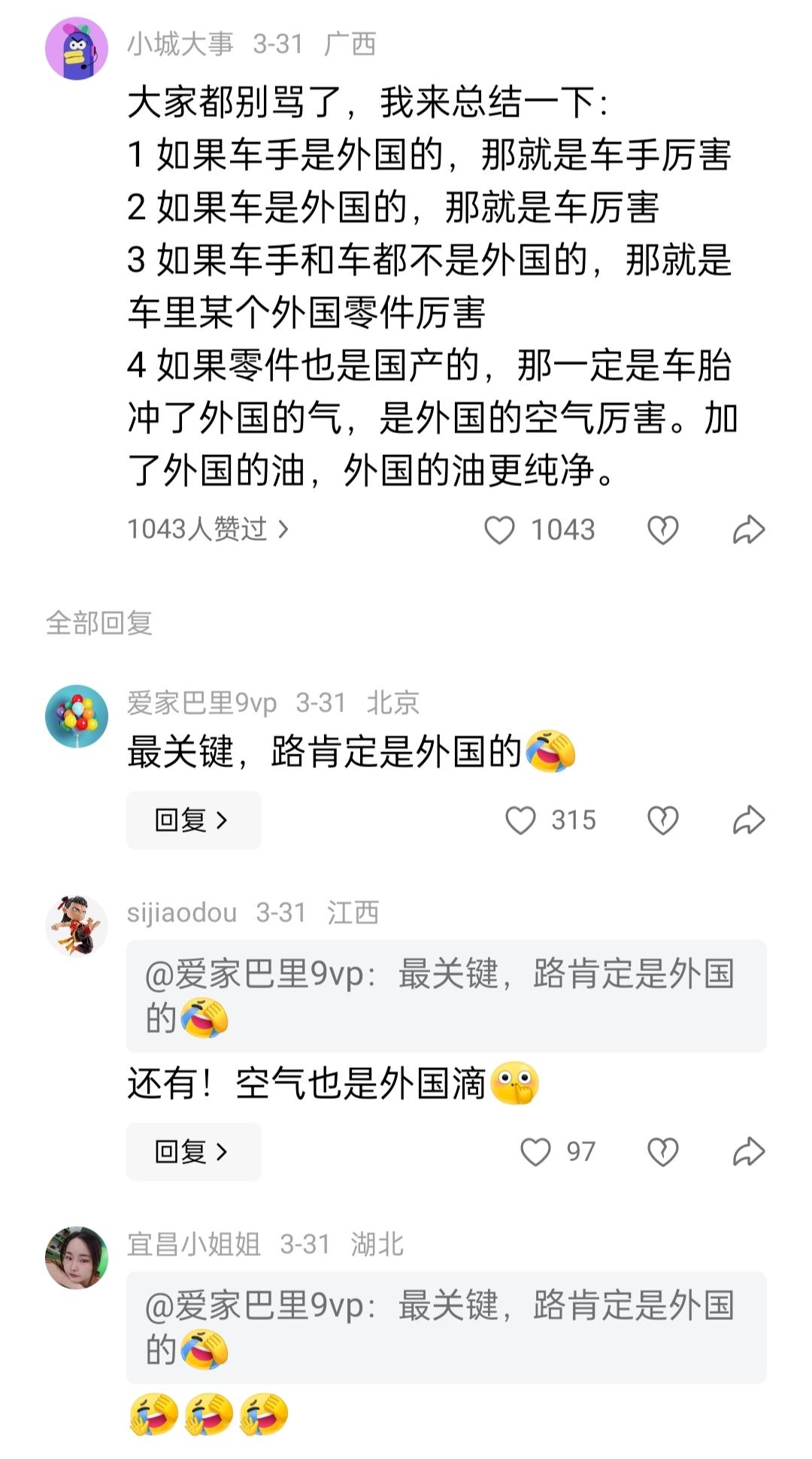Screen dimensions: 812x1459
Task: Expand 回复 under sijiaodou's comment
Action: (x=193, y=1152)
